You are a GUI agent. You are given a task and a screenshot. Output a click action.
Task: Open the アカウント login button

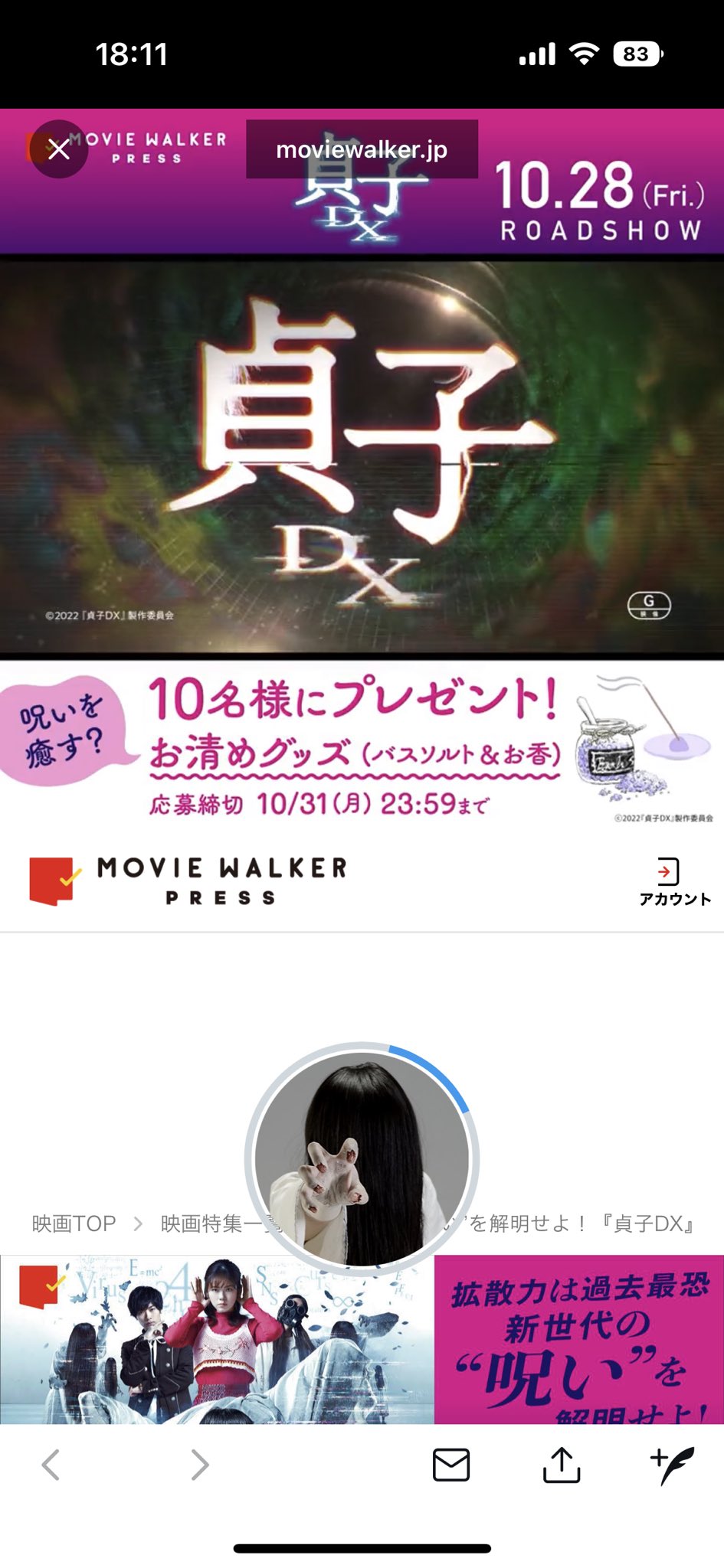tap(675, 883)
